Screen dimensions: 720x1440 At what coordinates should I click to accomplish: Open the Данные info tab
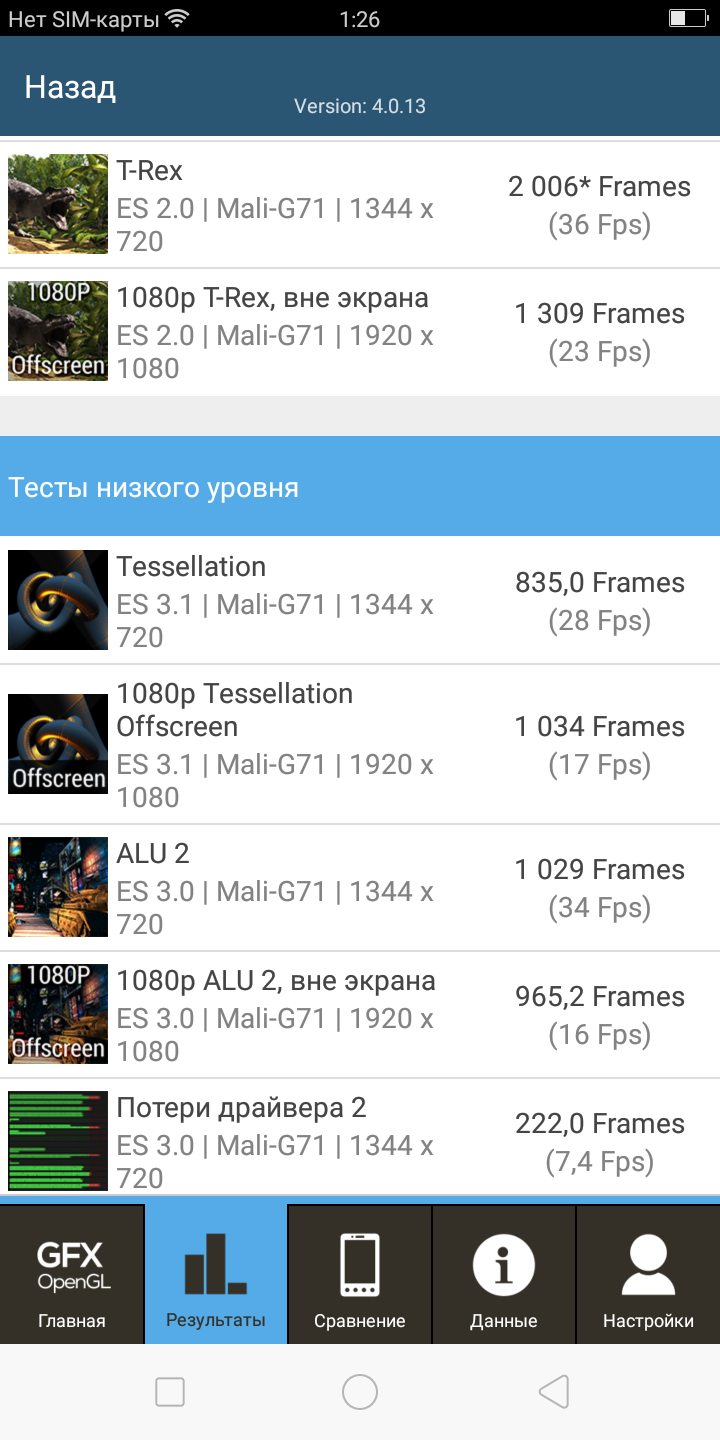click(x=504, y=1275)
